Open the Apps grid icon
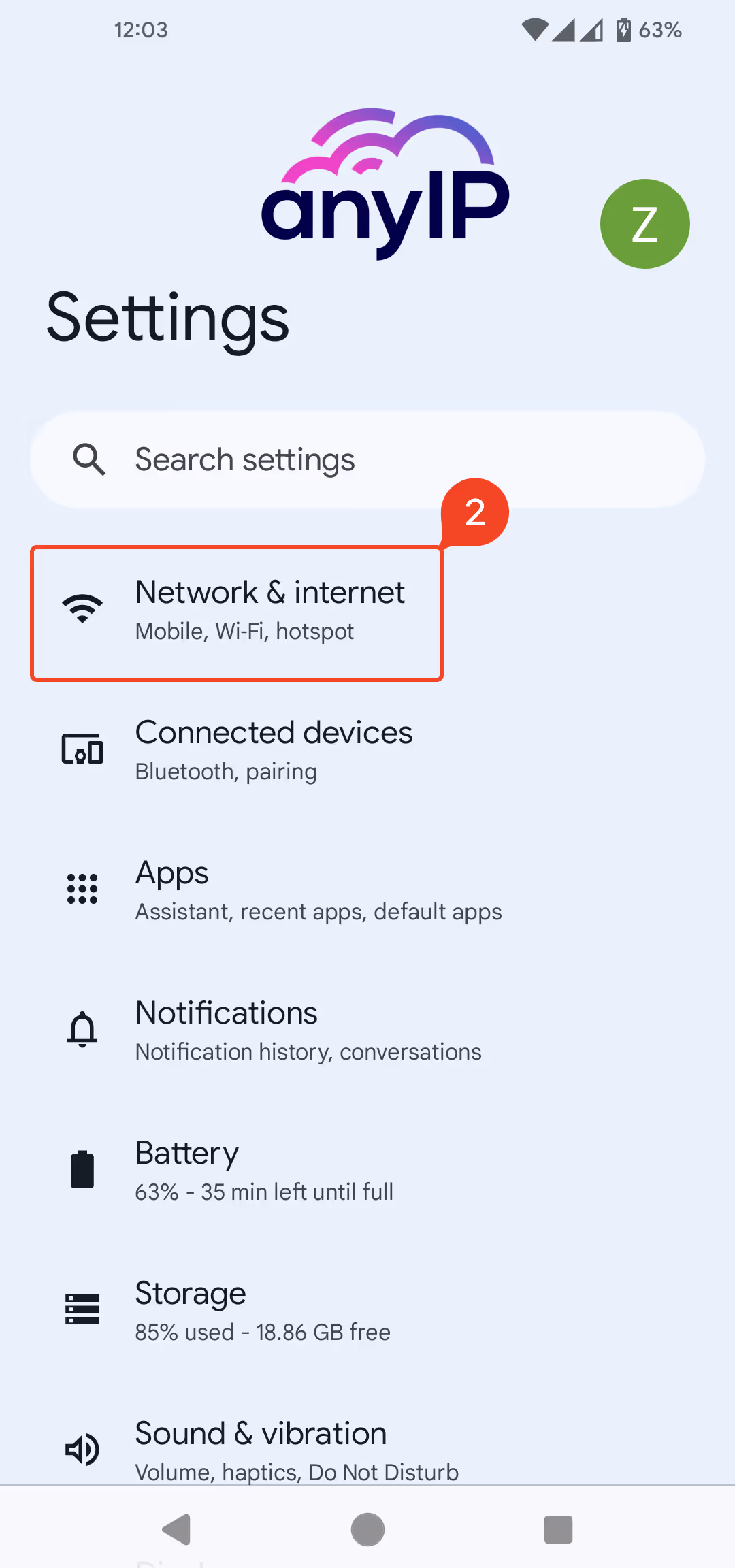735x1568 pixels. pos(82,888)
